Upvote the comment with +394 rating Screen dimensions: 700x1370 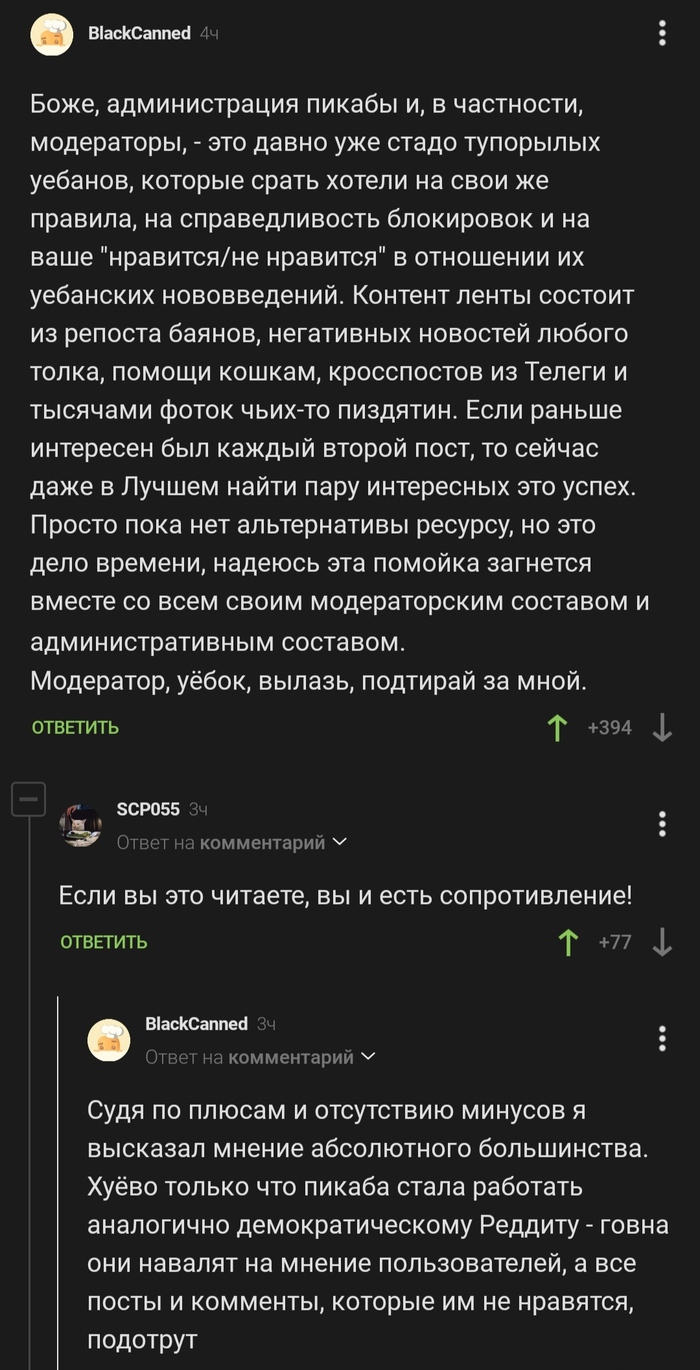tap(559, 728)
